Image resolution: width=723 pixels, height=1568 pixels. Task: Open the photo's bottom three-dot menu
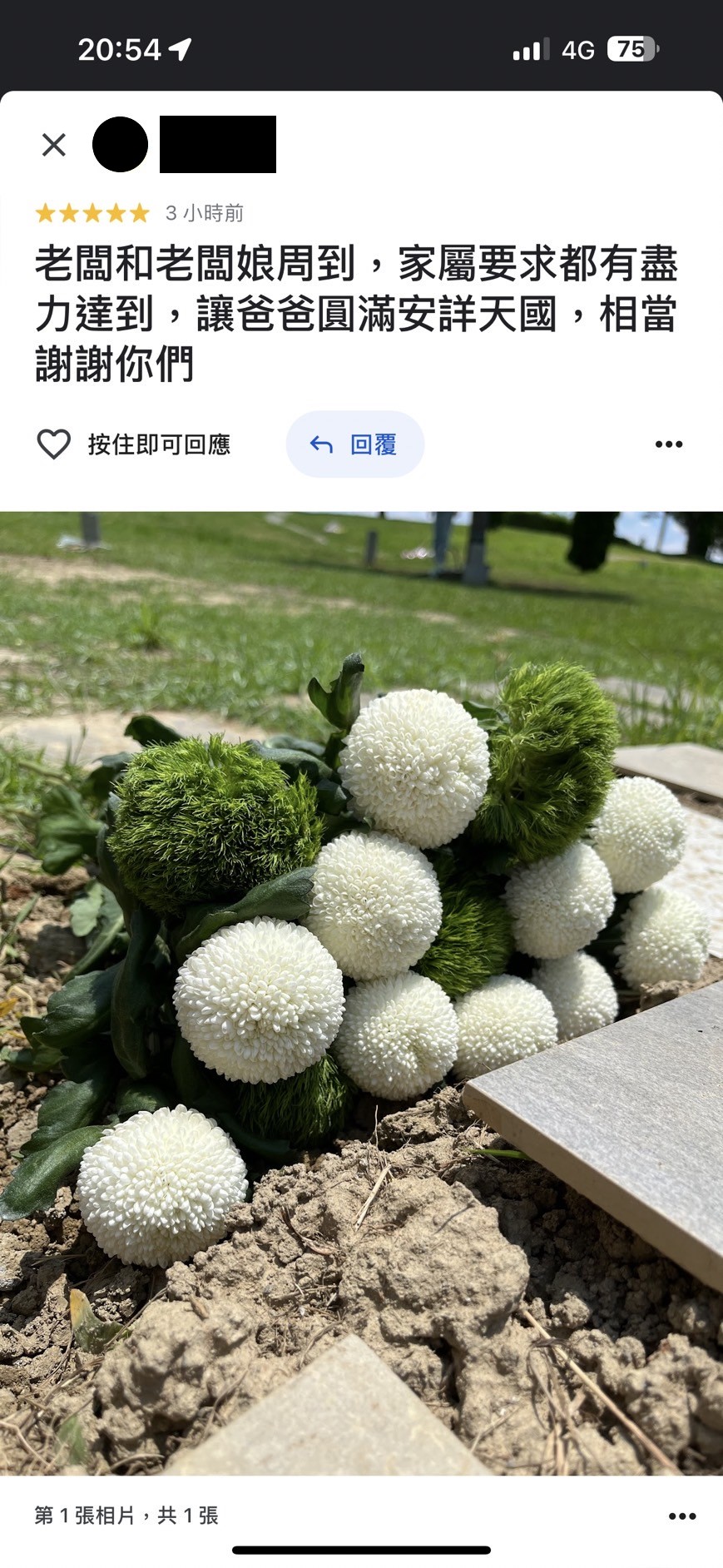pyautogui.click(x=681, y=1516)
